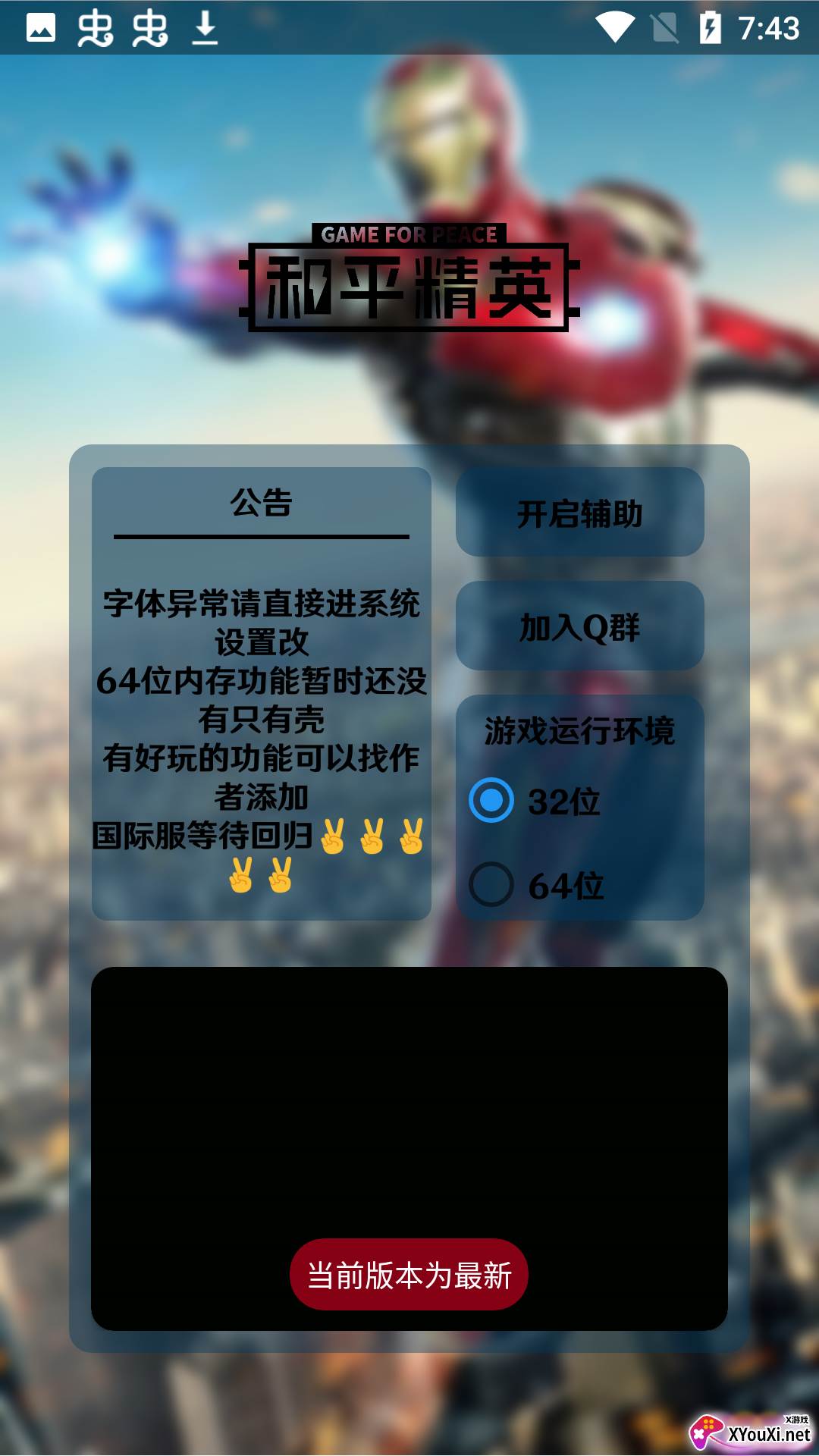Image resolution: width=819 pixels, height=1456 pixels.
Task: Select the 32位 environment option
Action: (x=493, y=801)
